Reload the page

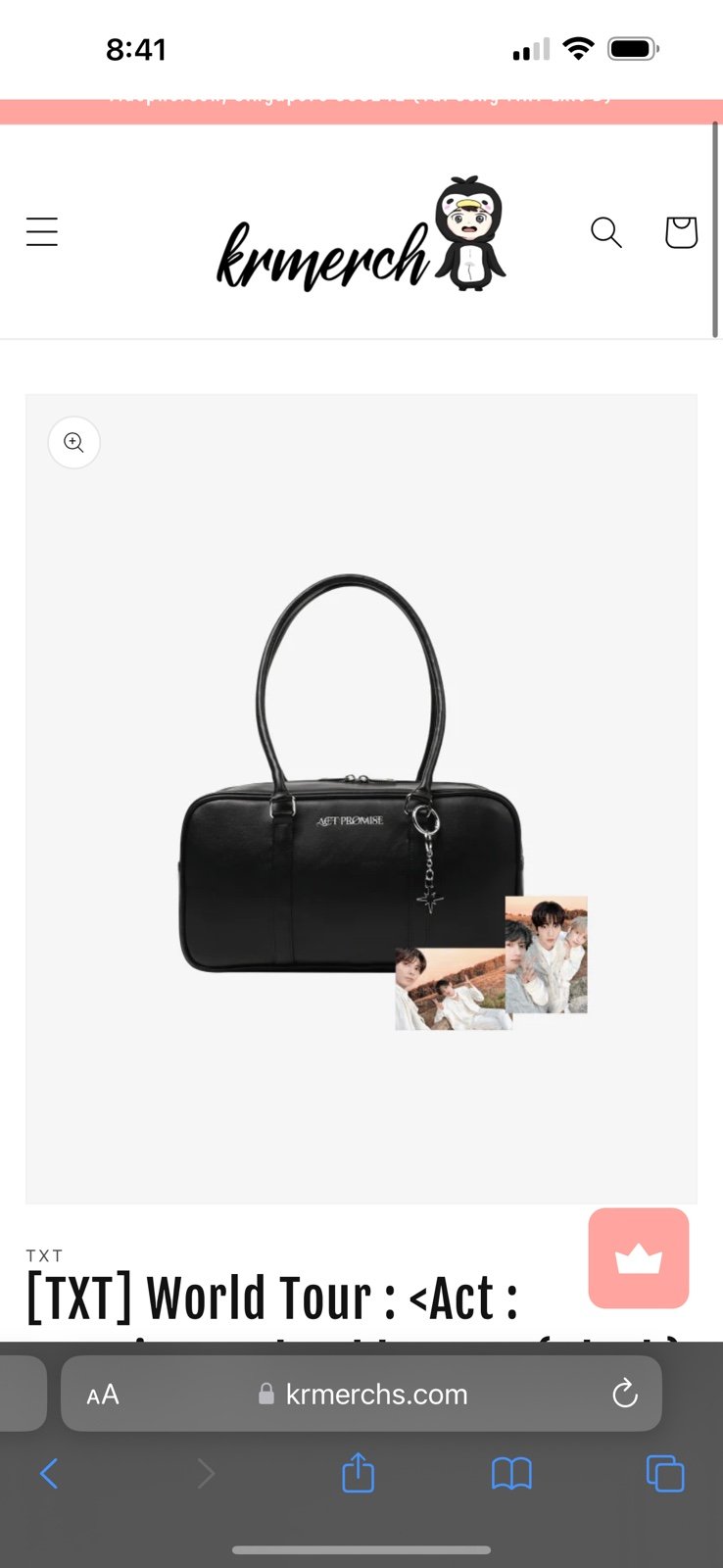click(x=625, y=1394)
